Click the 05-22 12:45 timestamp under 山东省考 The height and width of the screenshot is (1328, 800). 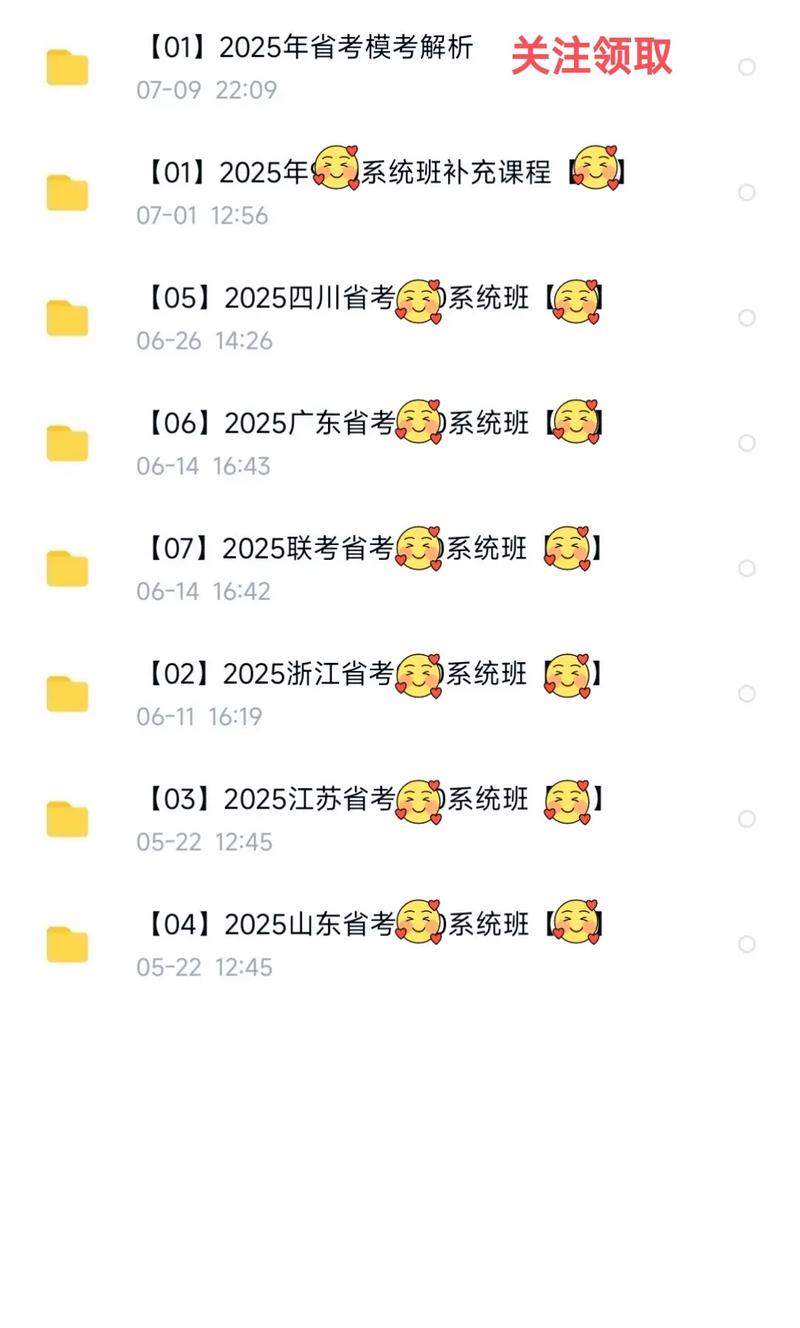pyautogui.click(x=204, y=967)
